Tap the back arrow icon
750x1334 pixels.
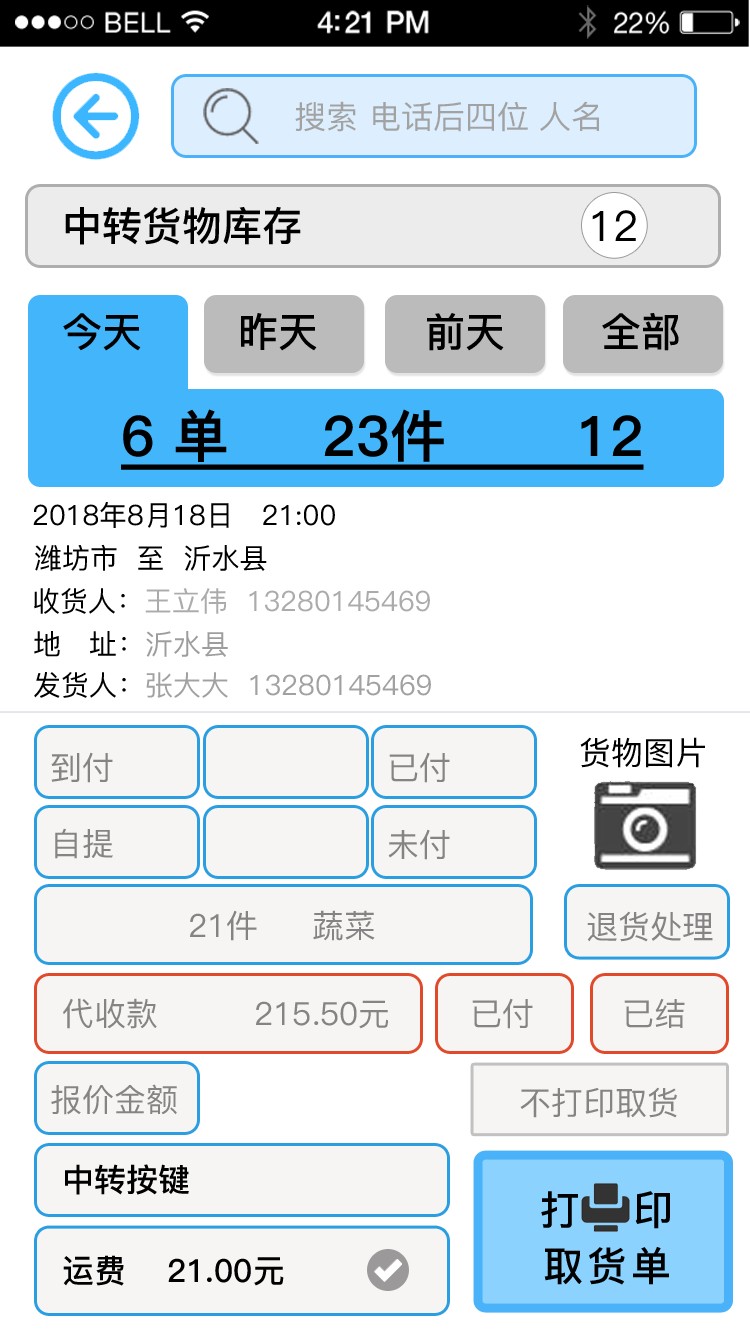(96, 117)
